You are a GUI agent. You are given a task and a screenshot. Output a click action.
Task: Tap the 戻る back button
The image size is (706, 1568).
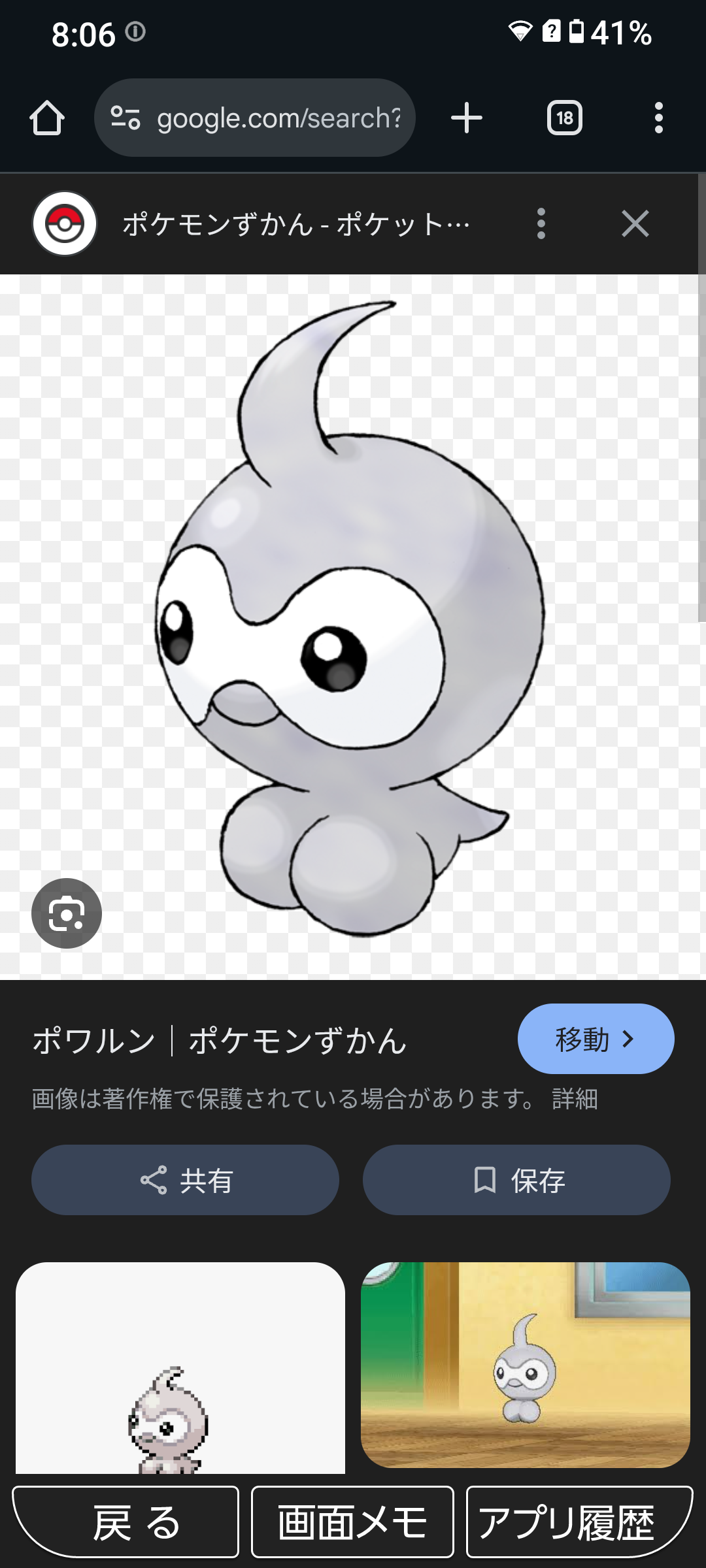[126, 1522]
